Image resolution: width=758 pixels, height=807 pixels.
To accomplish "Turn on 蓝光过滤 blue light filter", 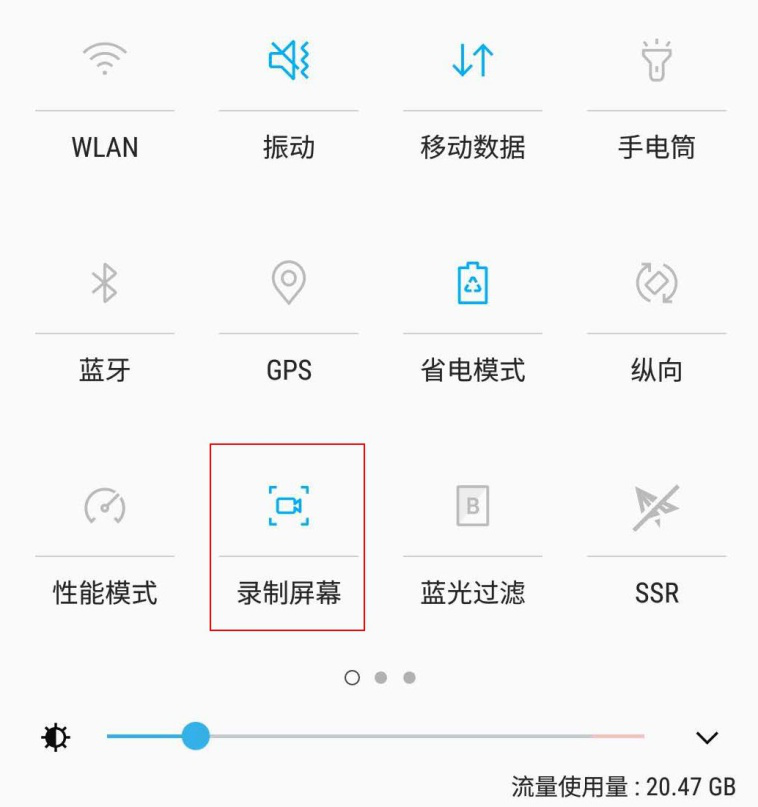I will click(x=473, y=507).
